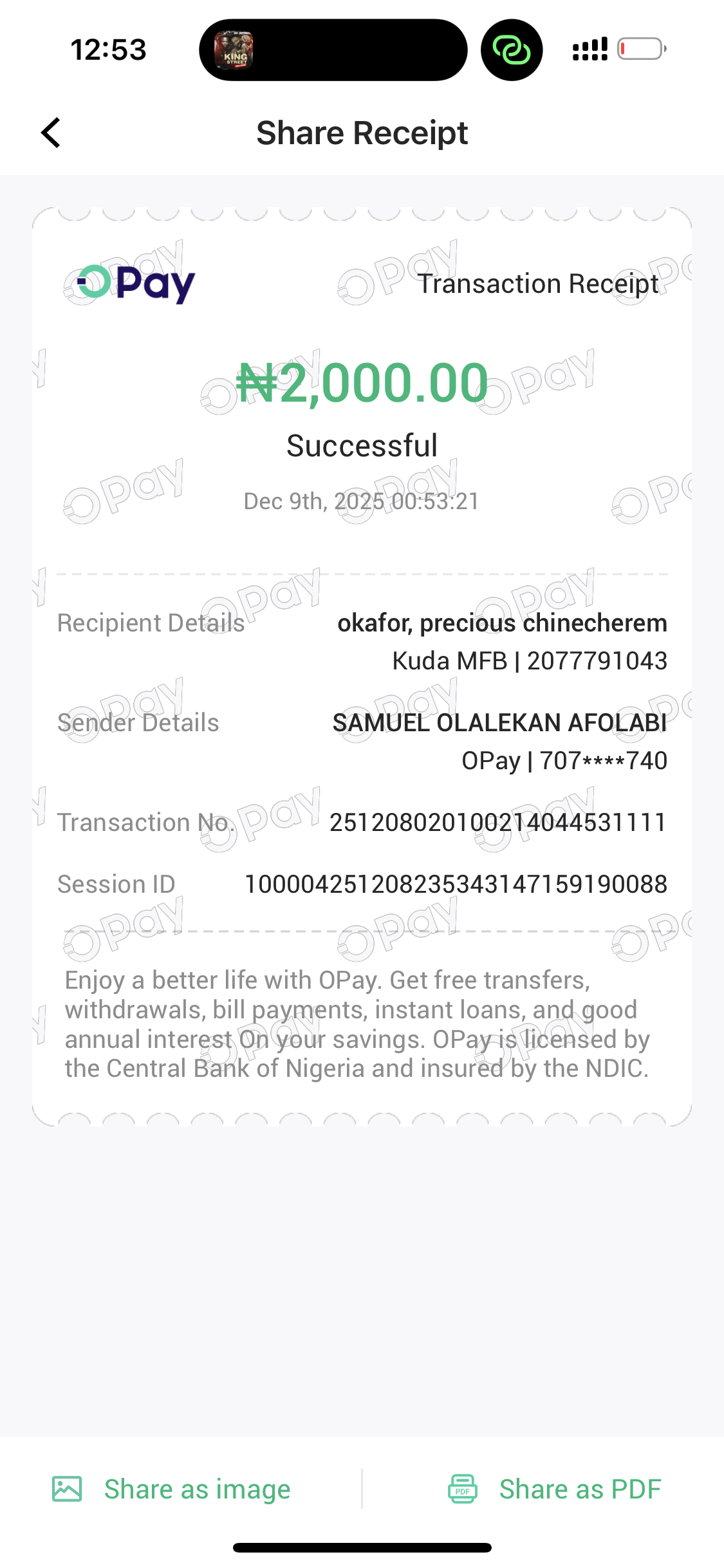Open the Dynamic Island music activity
Image resolution: width=724 pixels, height=1568 pixels.
tap(333, 50)
